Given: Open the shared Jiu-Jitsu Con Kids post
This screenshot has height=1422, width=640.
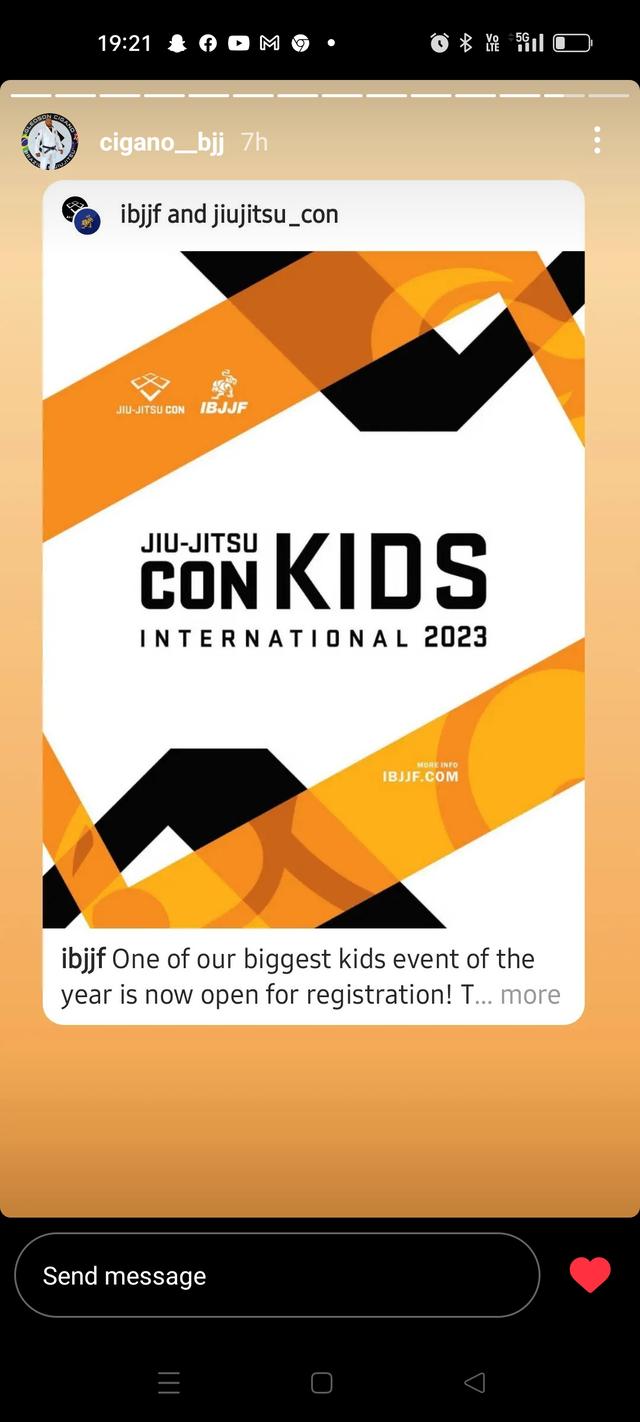Looking at the screenshot, I should (x=313, y=588).
